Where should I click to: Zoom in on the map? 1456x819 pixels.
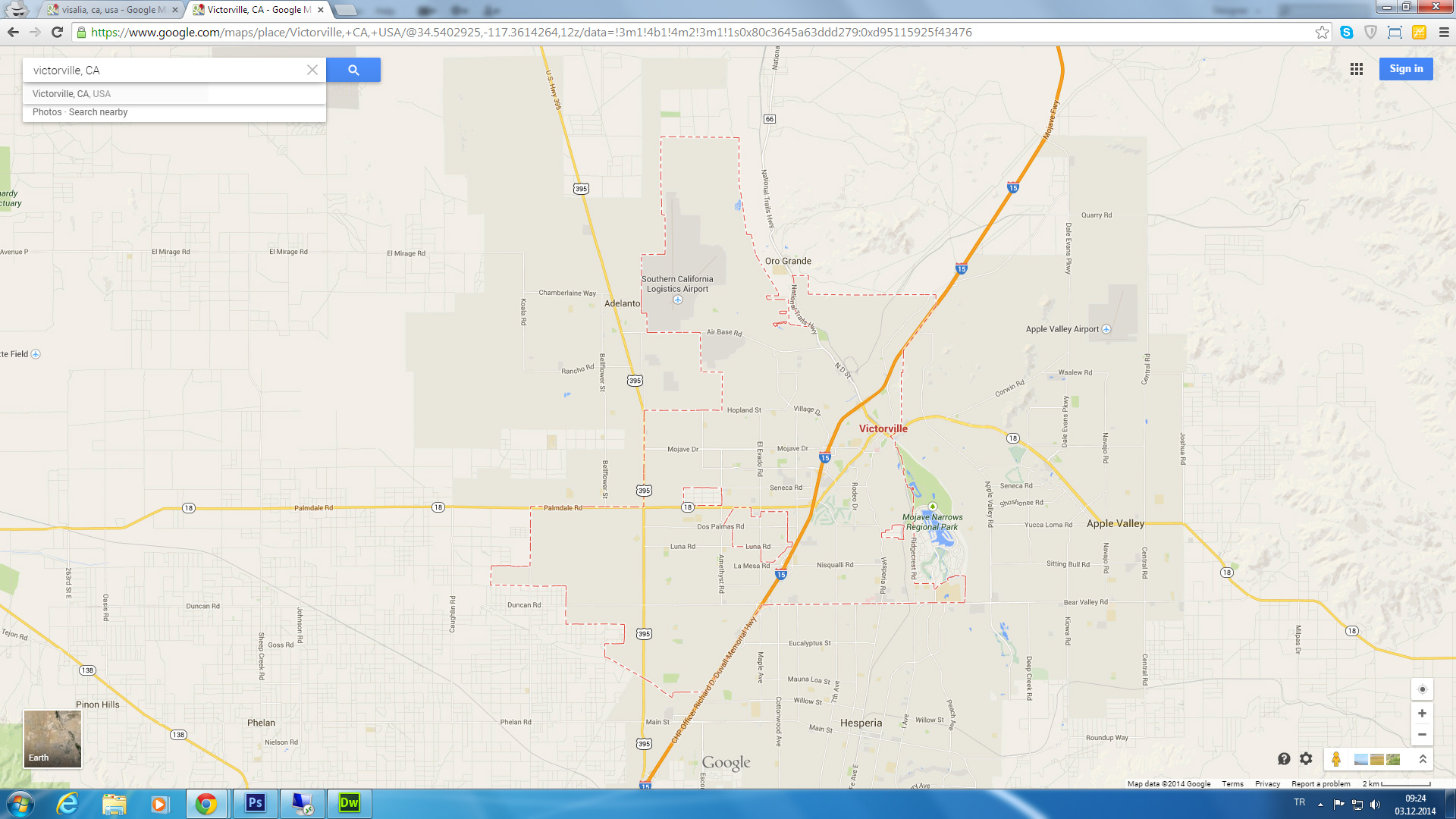[1422, 714]
